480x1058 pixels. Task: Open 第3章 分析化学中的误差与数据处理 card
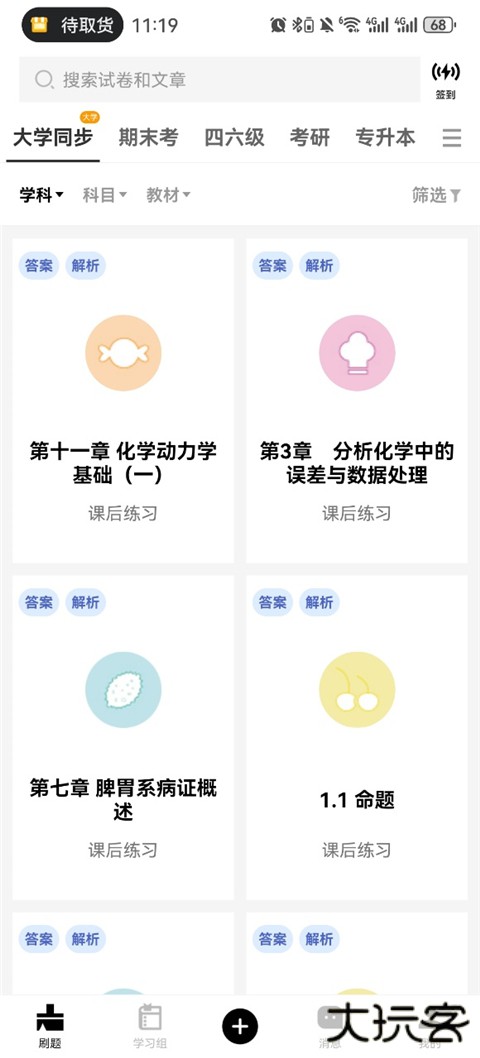click(x=357, y=401)
